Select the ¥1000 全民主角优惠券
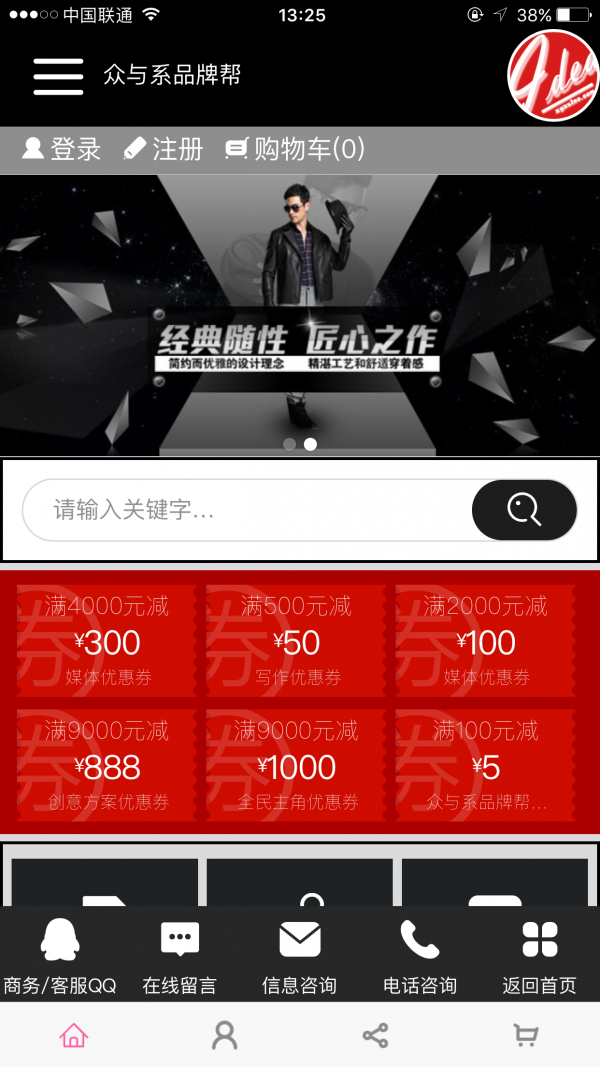Image resolution: width=600 pixels, height=1067 pixels. [297, 766]
